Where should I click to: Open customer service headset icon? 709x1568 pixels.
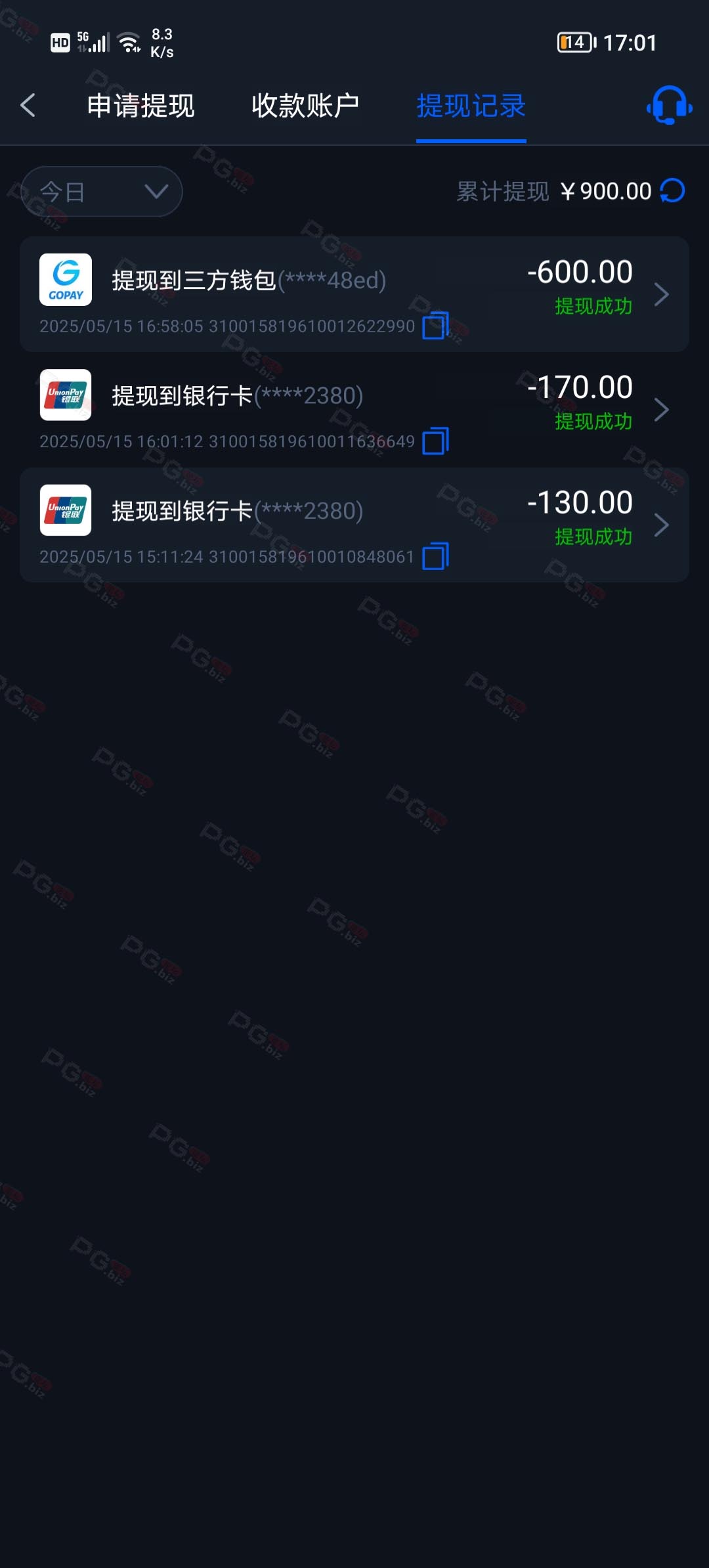(669, 105)
